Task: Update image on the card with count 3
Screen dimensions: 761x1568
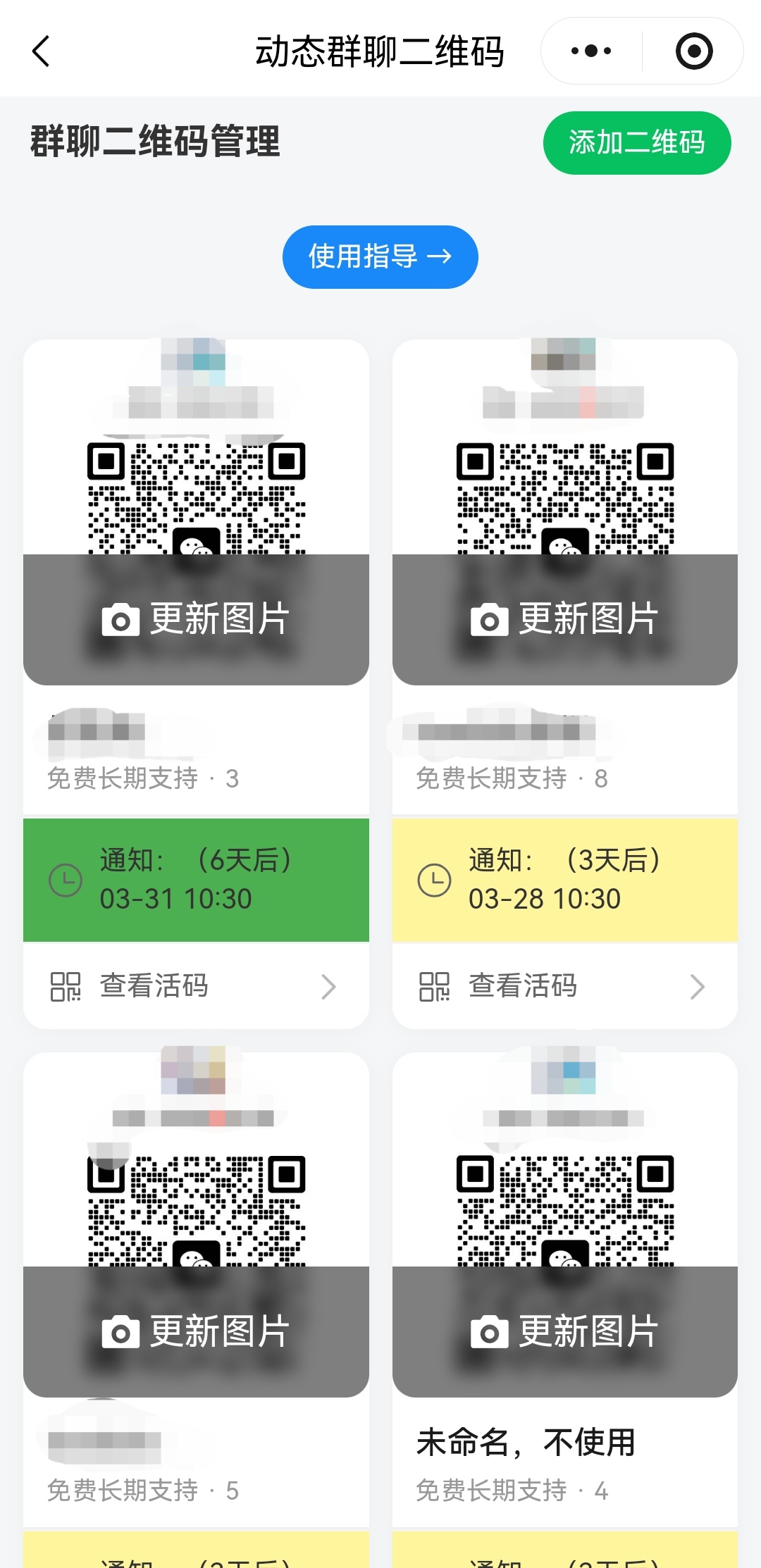Action: [196, 619]
